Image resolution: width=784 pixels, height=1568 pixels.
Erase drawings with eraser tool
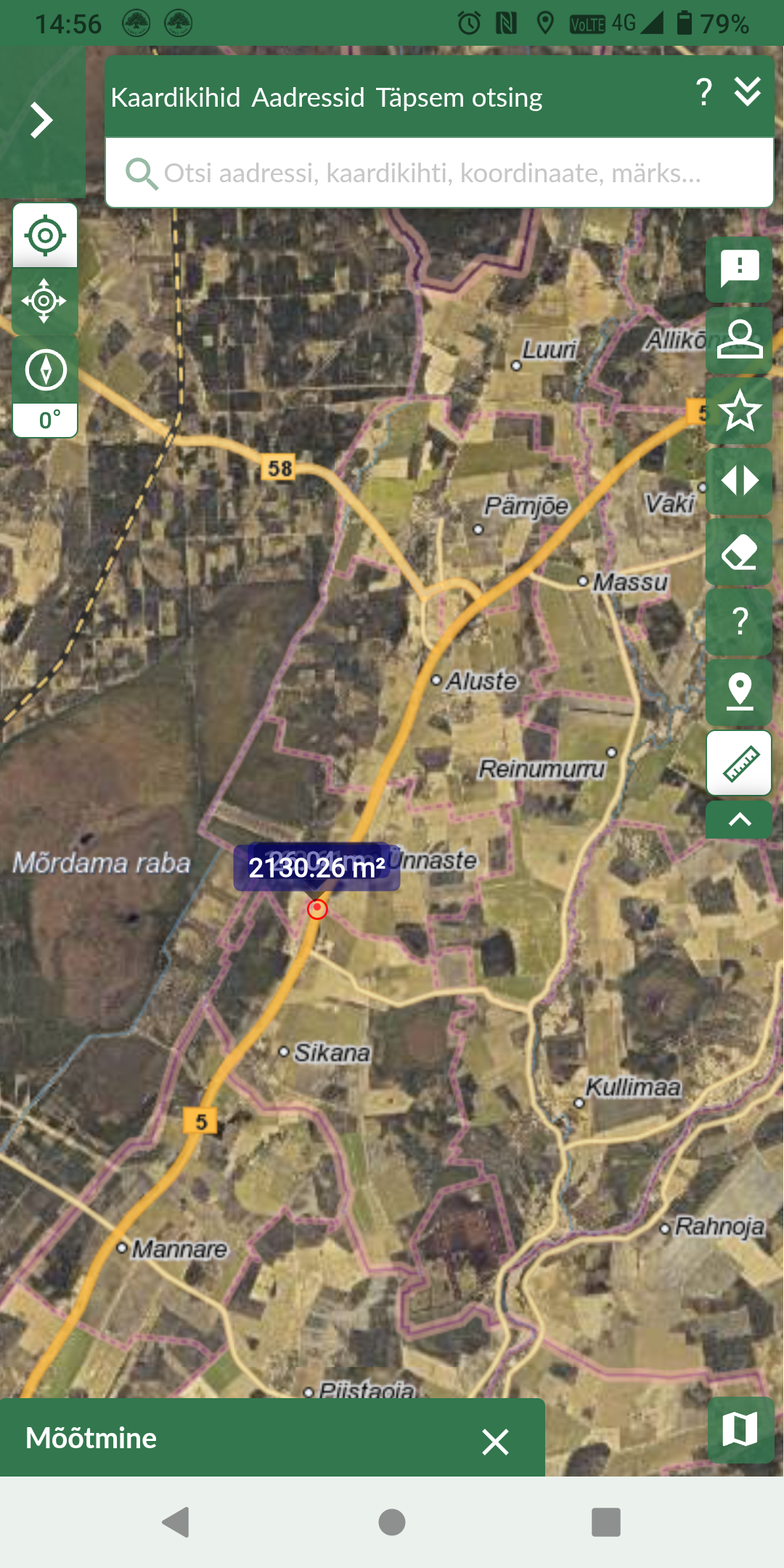(739, 552)
